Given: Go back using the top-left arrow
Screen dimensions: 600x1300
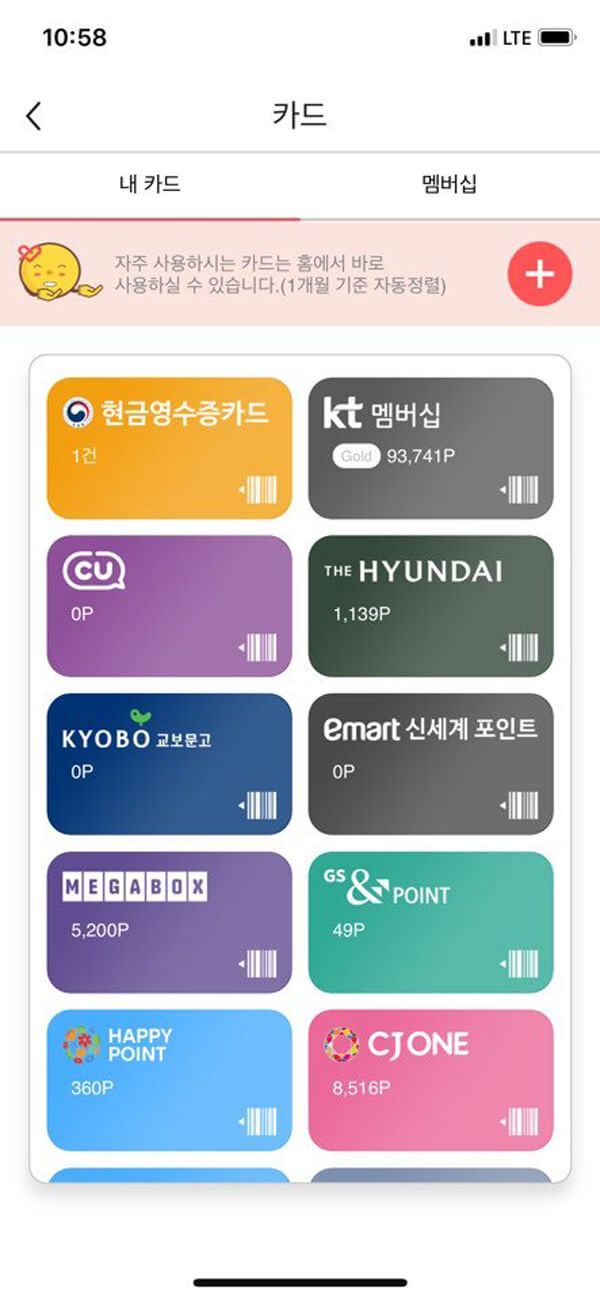Looking at the screenshot, I should point(34,116).
